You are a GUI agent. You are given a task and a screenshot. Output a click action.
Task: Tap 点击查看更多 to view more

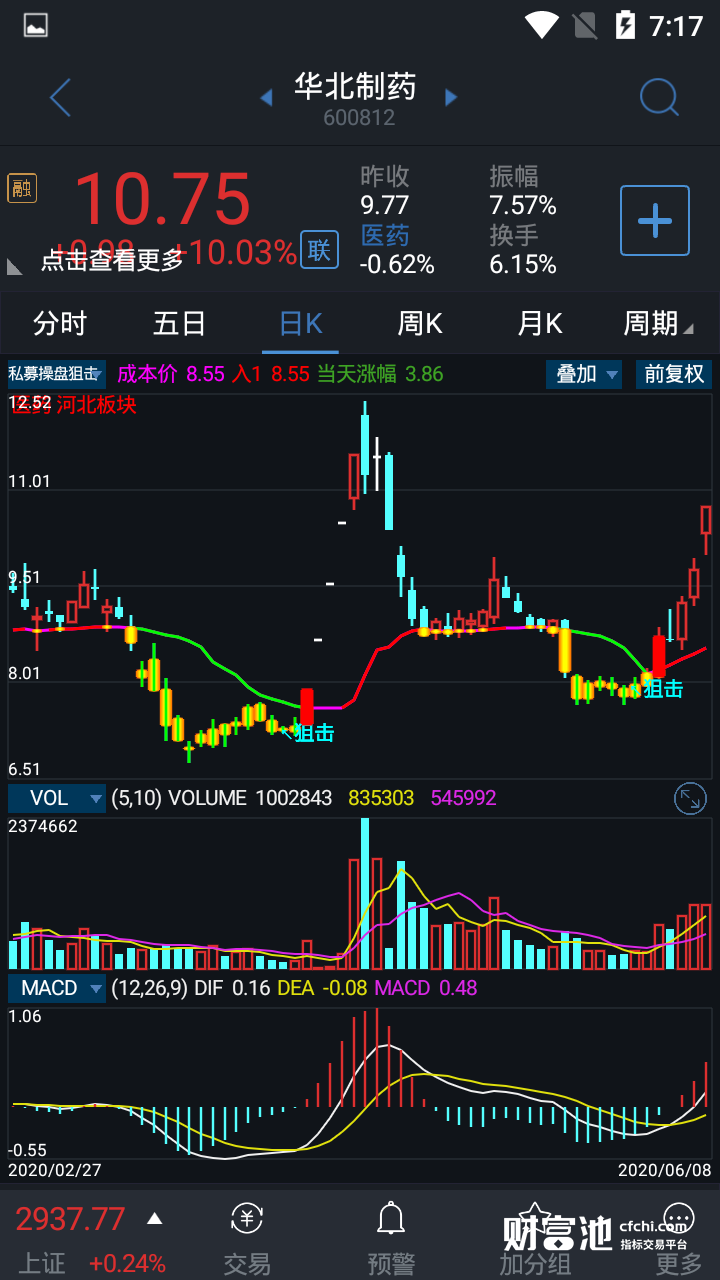click(x=112, y=260)
